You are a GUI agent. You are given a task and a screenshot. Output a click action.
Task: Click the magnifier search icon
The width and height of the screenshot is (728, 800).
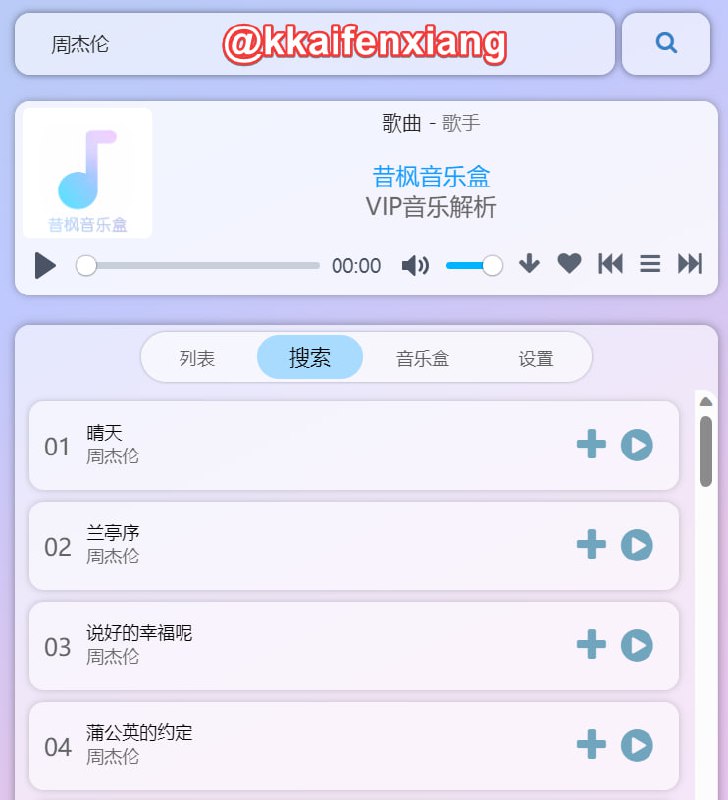[x=666, y=44]
